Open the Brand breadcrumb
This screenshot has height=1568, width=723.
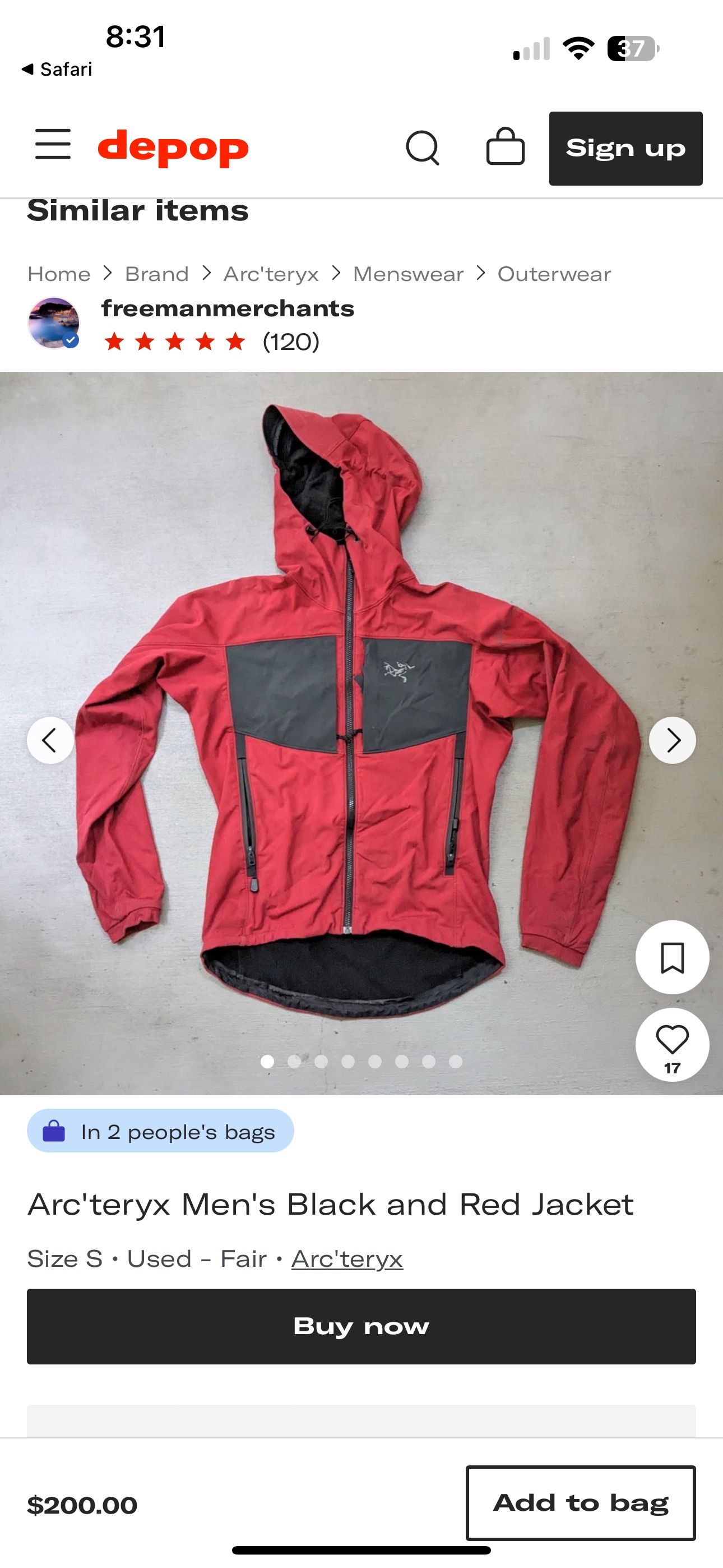coord(157,274)
